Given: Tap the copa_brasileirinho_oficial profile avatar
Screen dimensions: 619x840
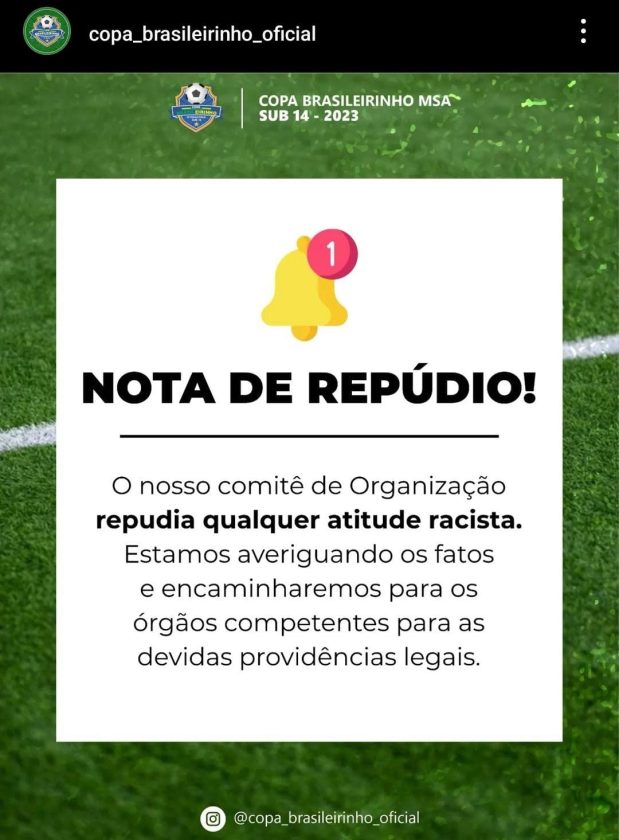Looking at the screenshot, I should (x=47, y=32).
